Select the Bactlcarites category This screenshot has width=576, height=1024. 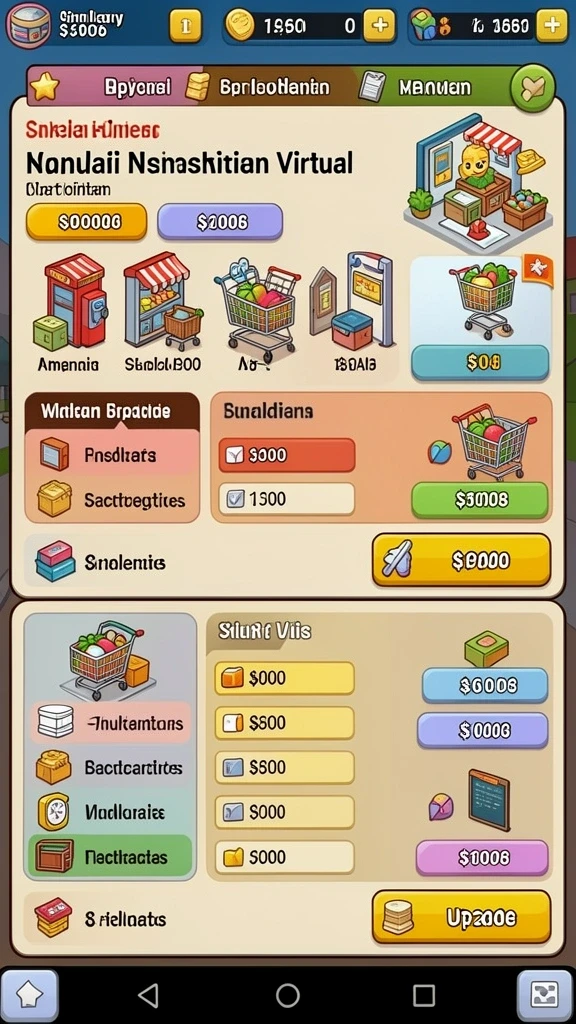pyautogui.click(x=110, y=767)
